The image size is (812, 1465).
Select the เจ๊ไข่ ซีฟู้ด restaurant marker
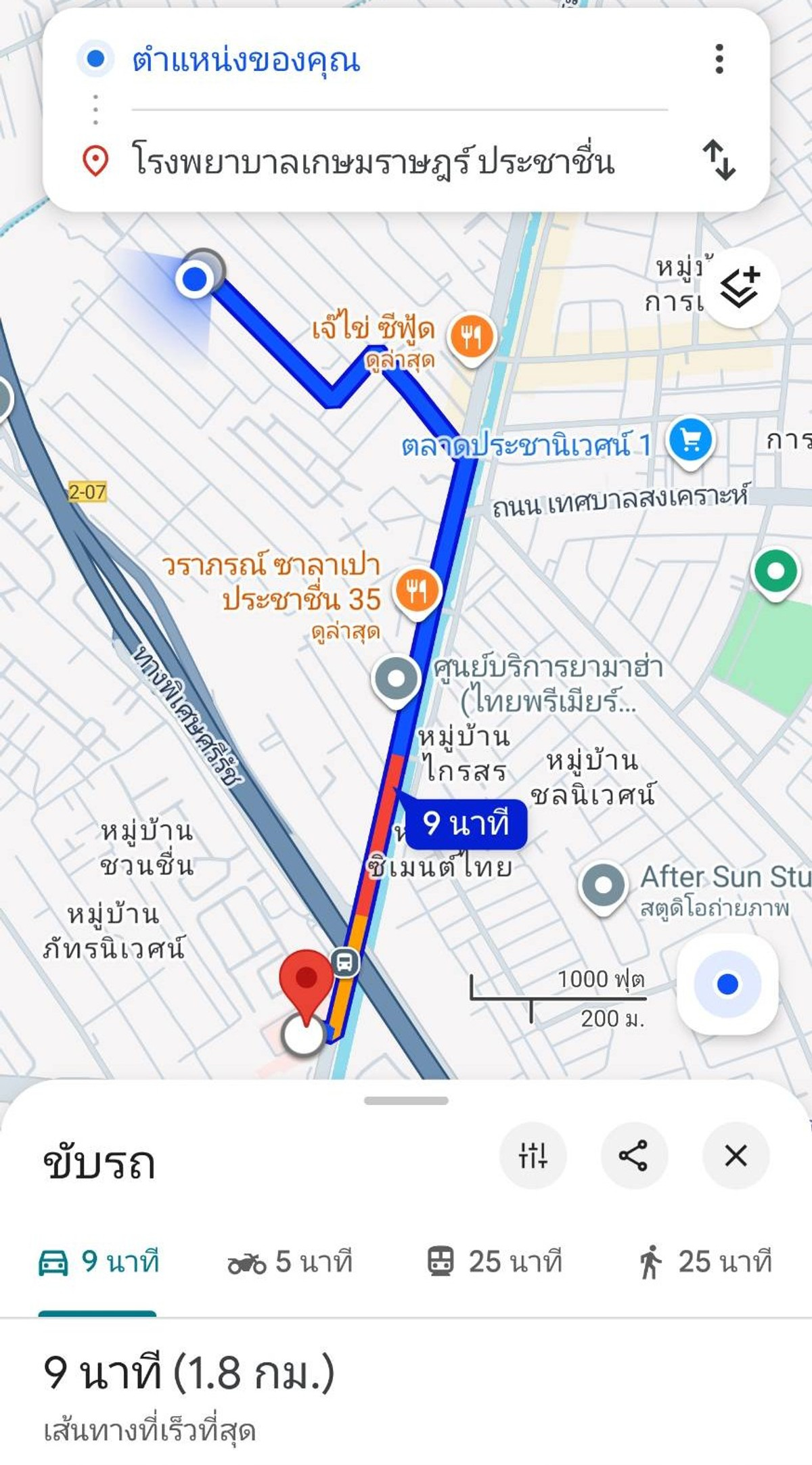pyautogui.click(x=472, y=335)
